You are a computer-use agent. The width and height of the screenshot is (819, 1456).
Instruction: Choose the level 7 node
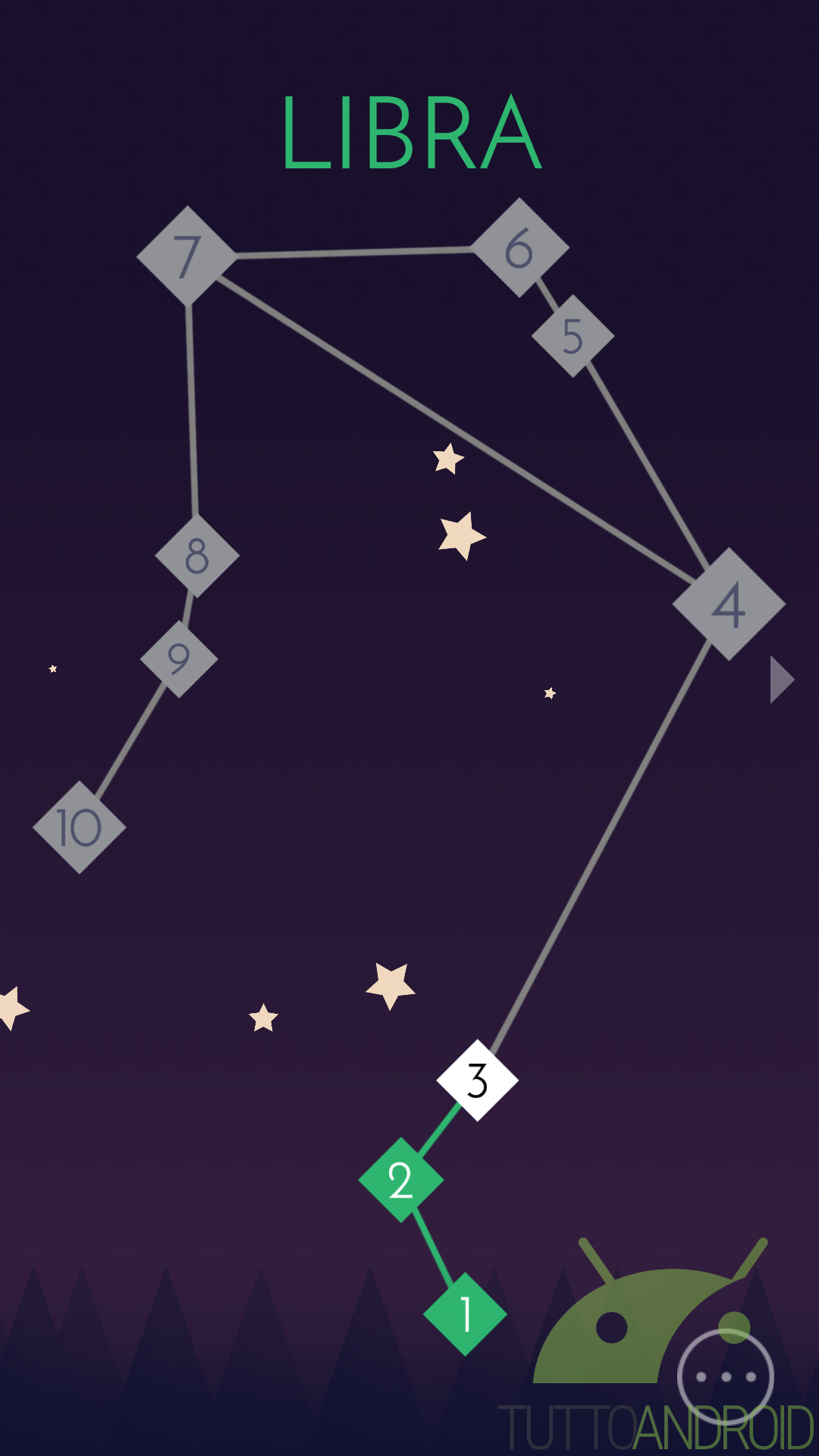point(187,256)
